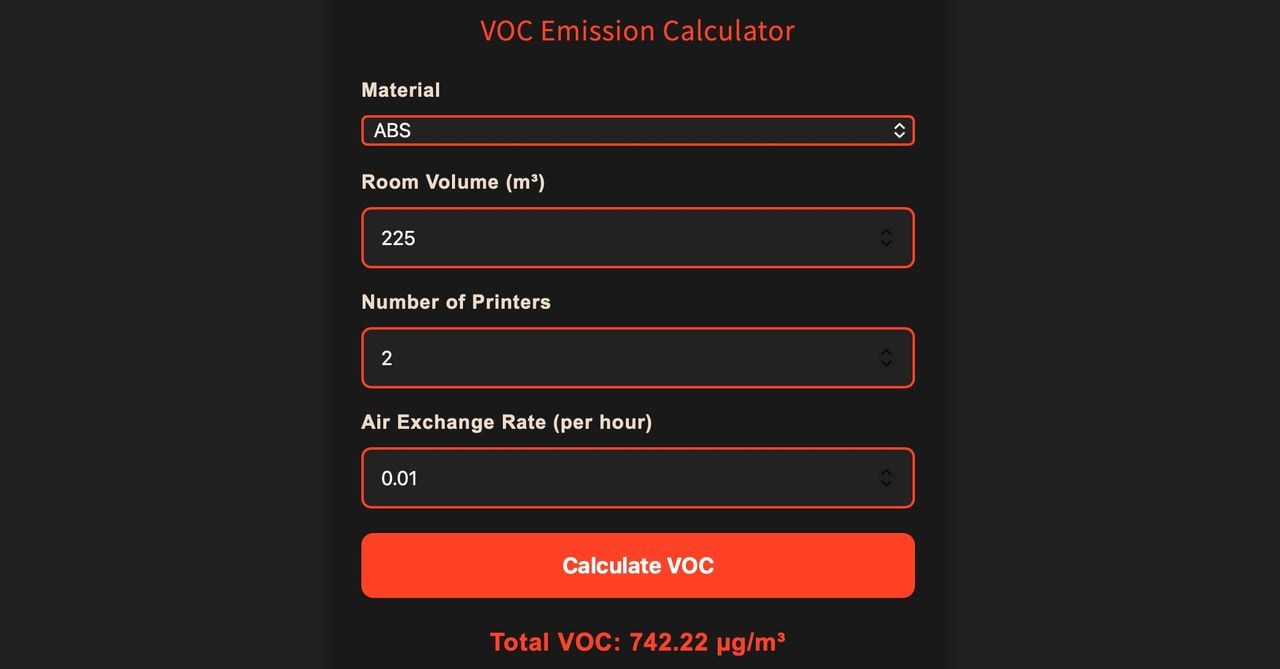
Task: Tap the Room Volume input field
Action: coord(620,238)
